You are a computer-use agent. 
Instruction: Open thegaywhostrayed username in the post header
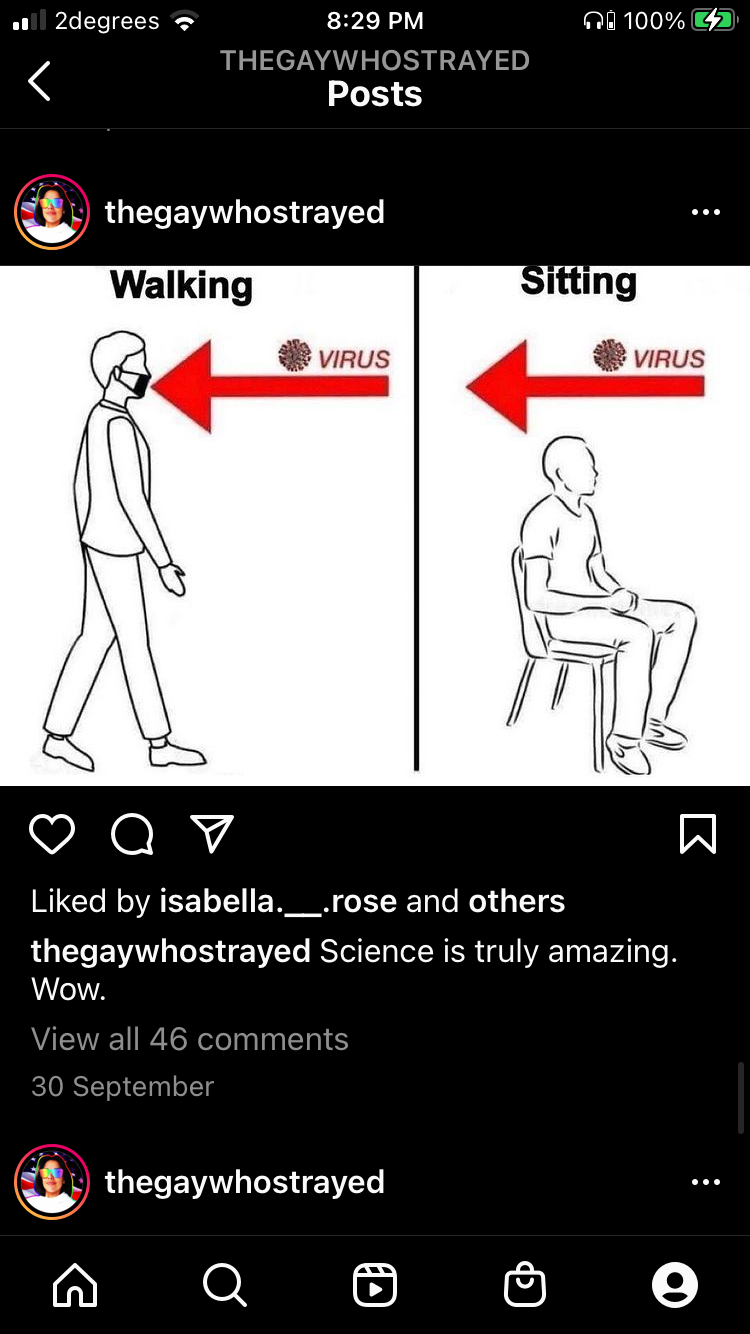[x=244, y=212]
